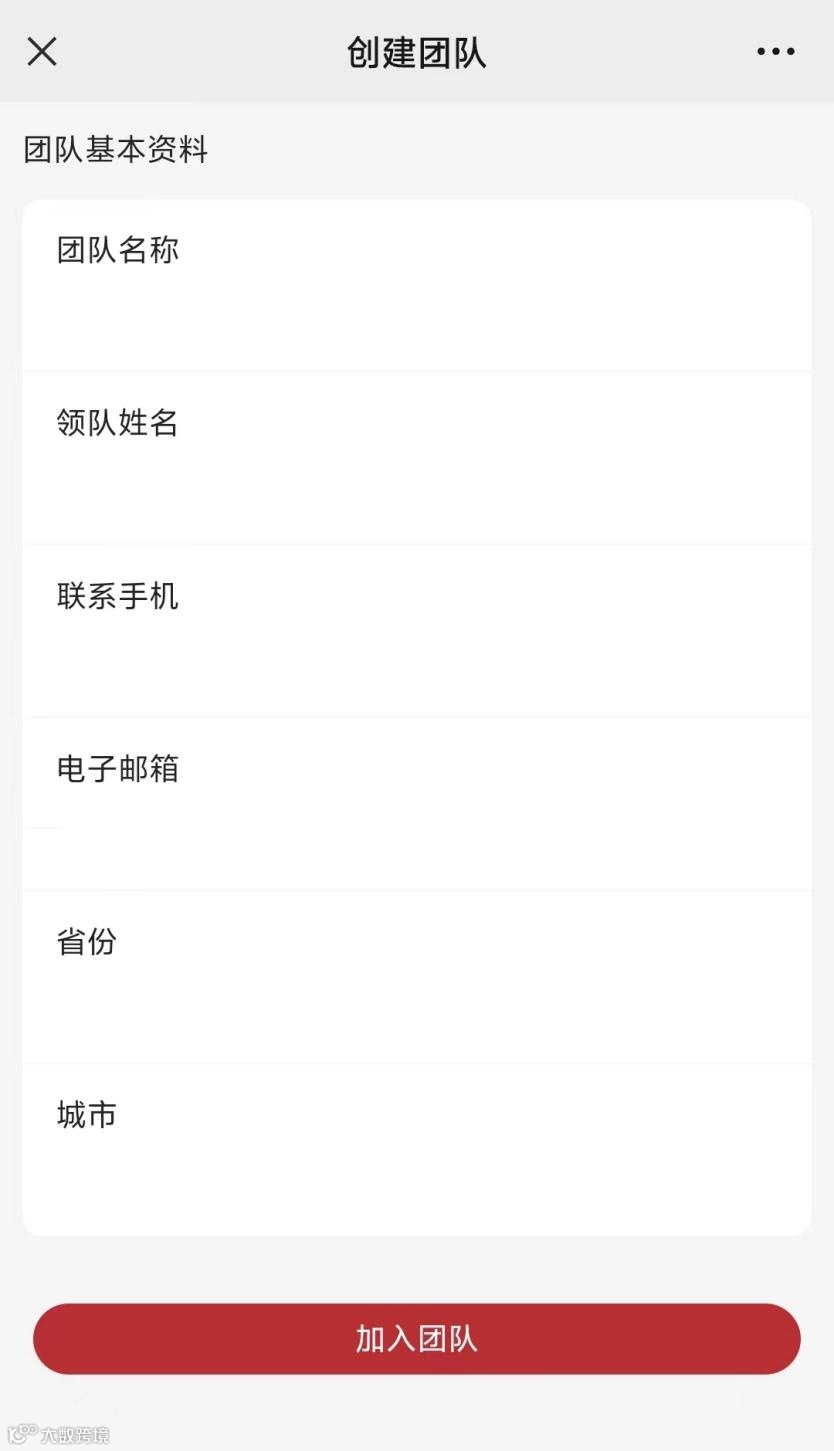Focus the 领队姓名 field
The height and width of the screenshot is (1451, 834).
pos(417,458)
